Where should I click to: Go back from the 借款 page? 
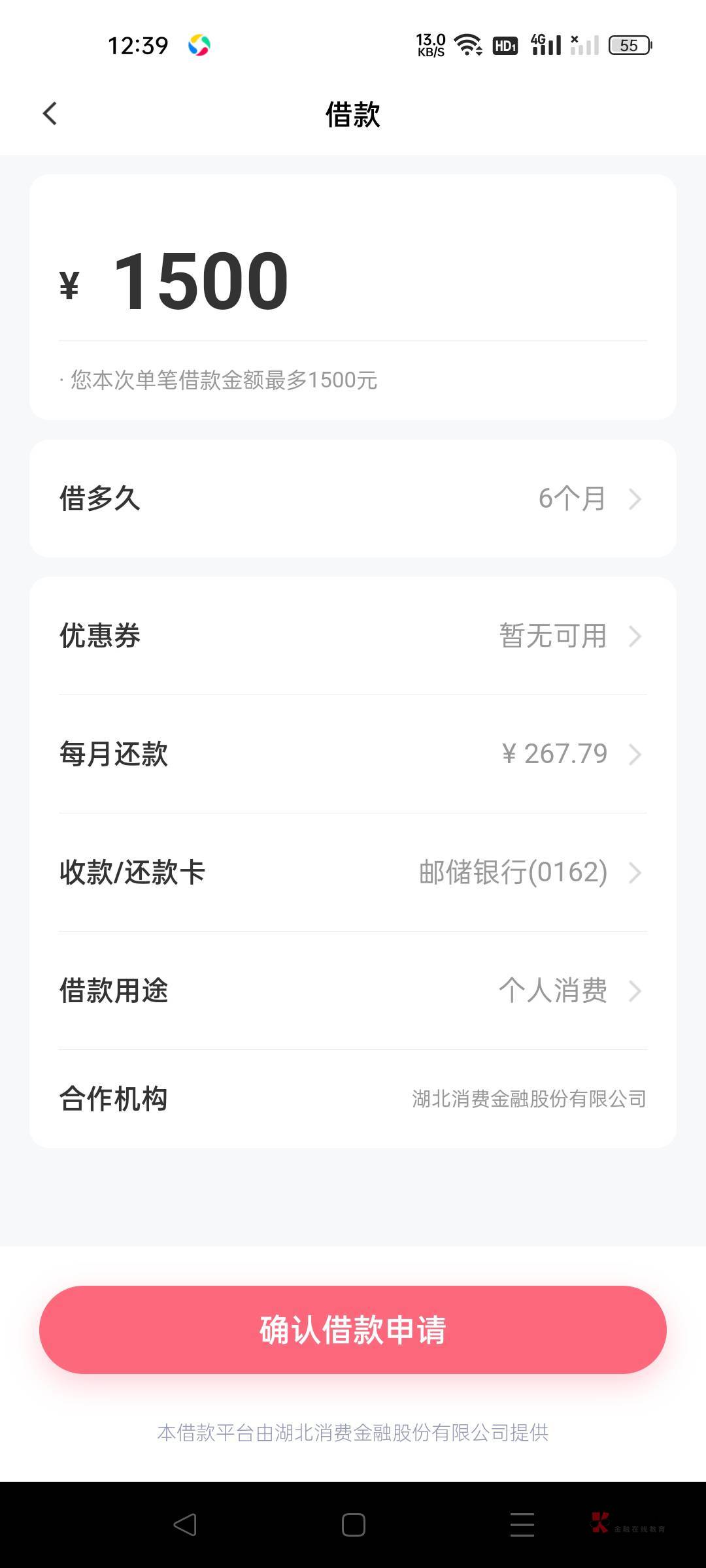[50, 114]
